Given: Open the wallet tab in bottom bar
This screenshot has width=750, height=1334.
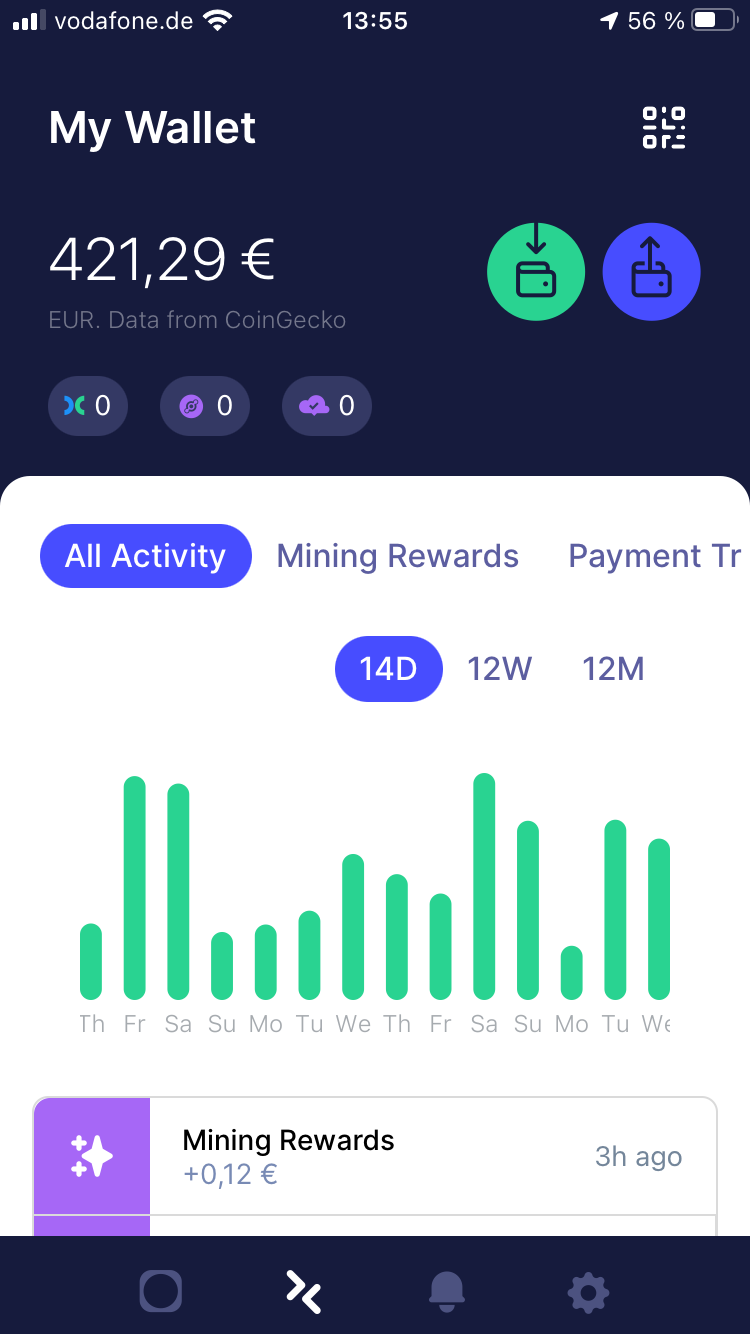Looking at the screenshot, I should pos(304,1291).
